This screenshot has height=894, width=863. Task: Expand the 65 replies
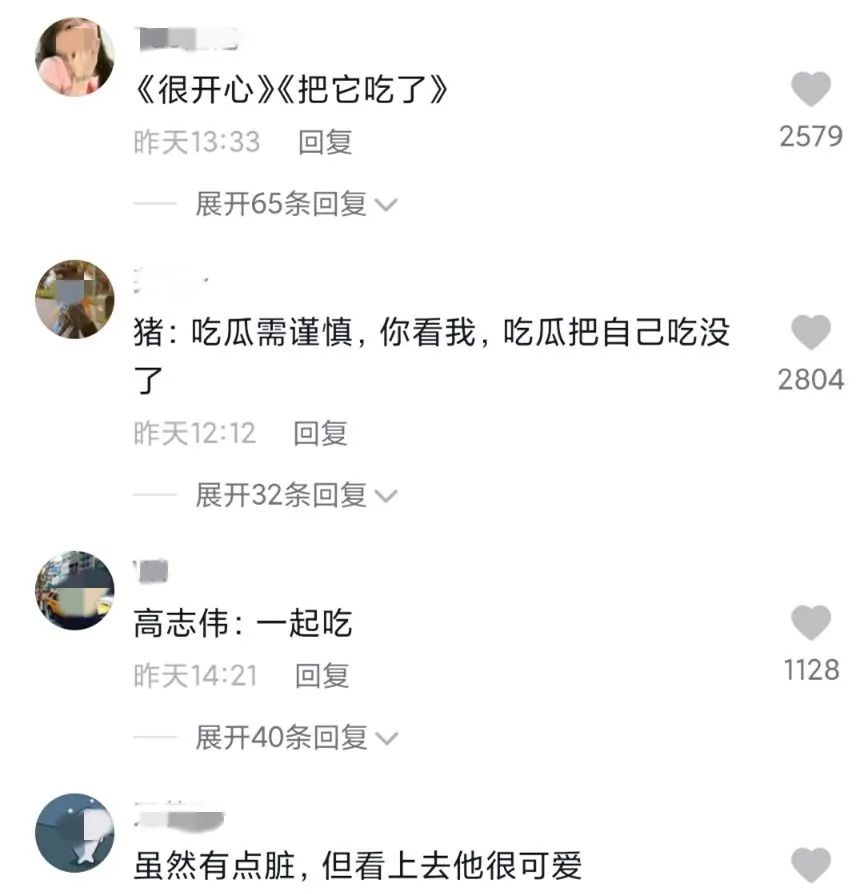pyautogui.click(x=296, y=205)
